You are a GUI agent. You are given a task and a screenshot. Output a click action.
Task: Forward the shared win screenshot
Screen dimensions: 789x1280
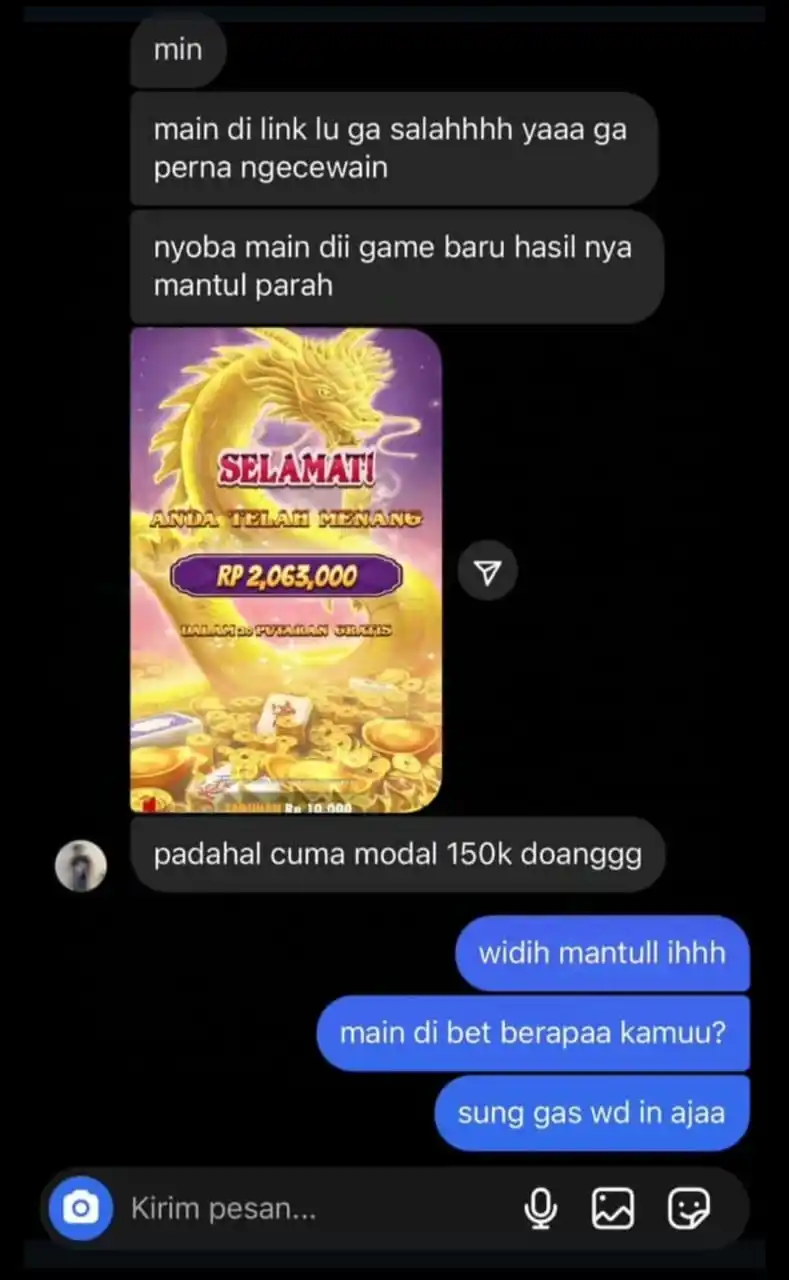click(x=487, y=571)
